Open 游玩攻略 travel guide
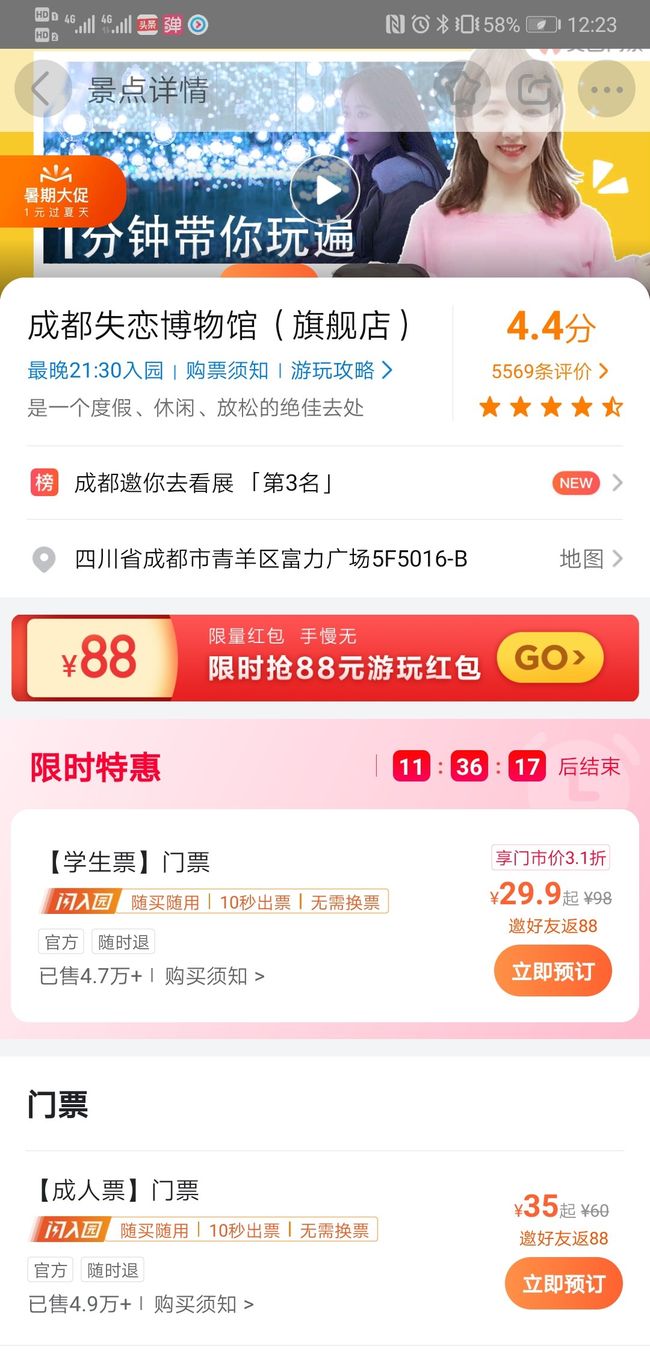This screenshot has height=1351, width=650. 342,371
